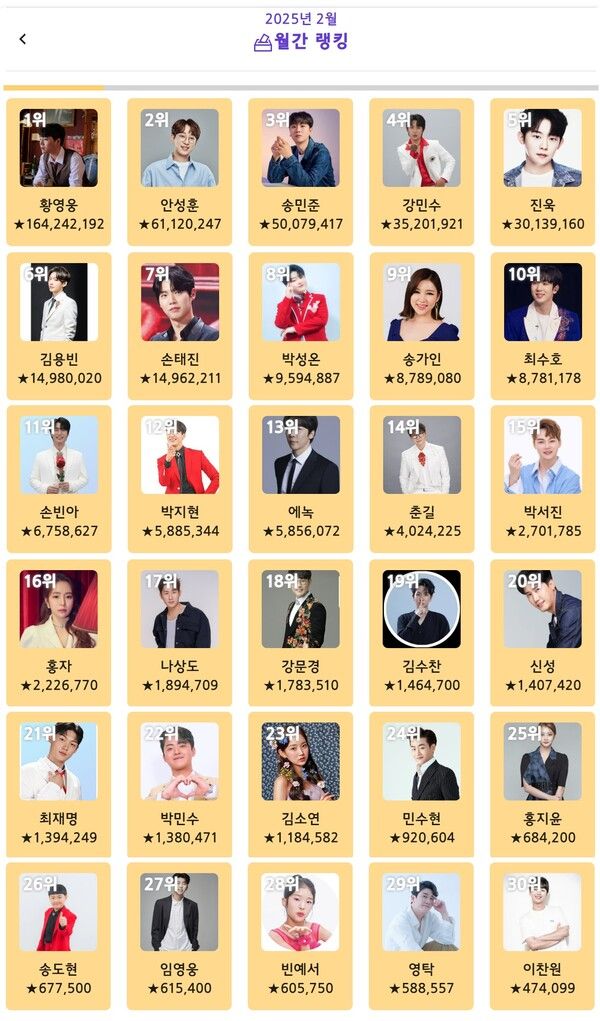View 박서진 ranking card

click(543, 479)
